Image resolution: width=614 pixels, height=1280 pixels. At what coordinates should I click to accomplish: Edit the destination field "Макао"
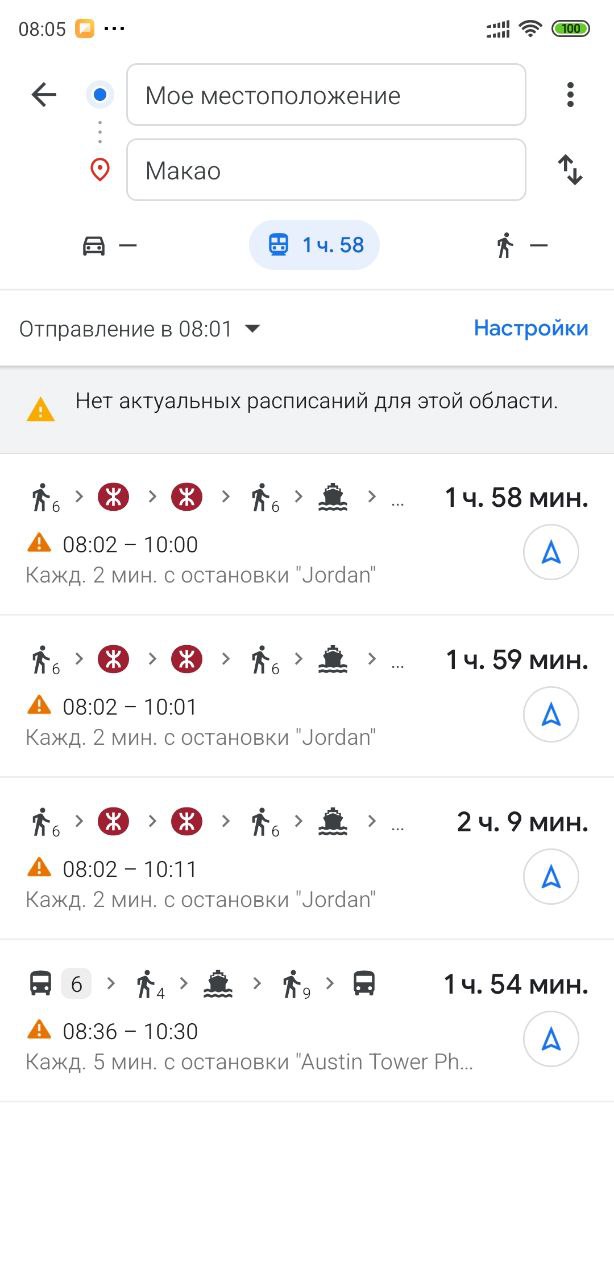pos(326,170)
